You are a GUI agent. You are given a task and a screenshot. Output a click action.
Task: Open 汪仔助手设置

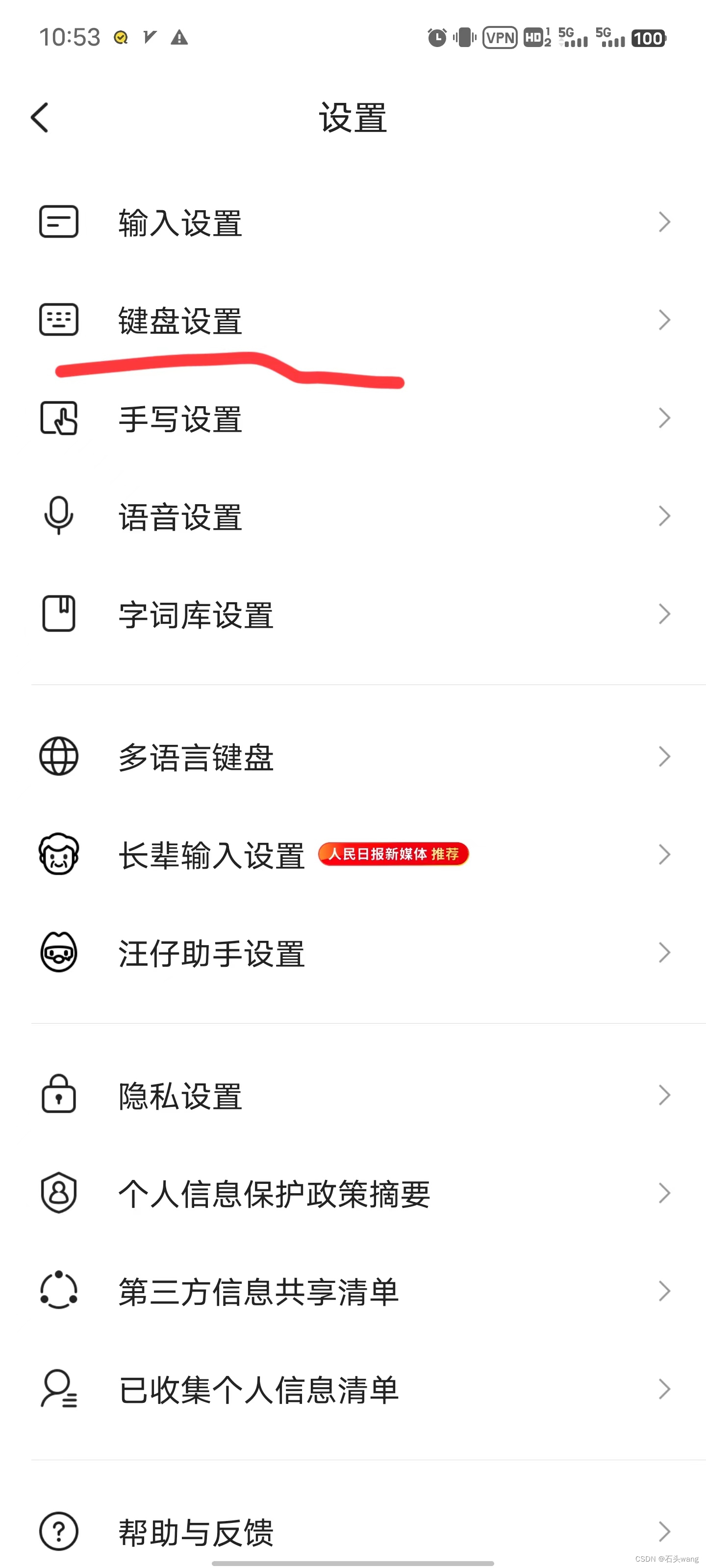pyautogui.click(x=211, y=953)
